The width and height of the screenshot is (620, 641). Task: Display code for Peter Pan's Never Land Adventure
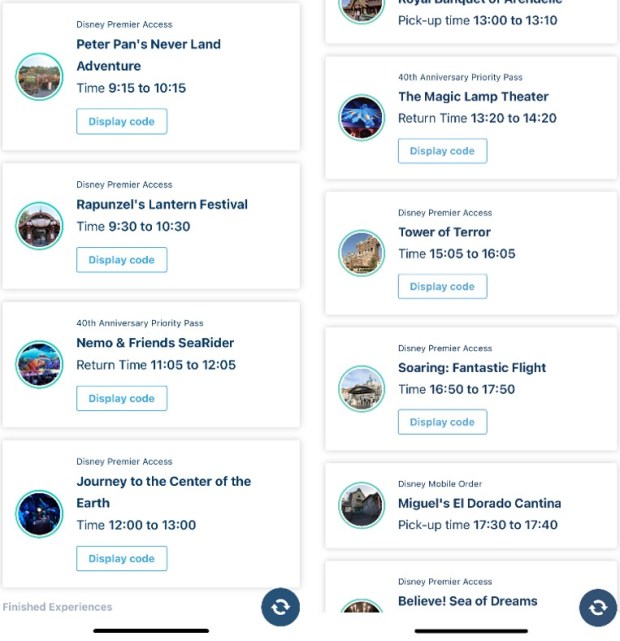121,121
